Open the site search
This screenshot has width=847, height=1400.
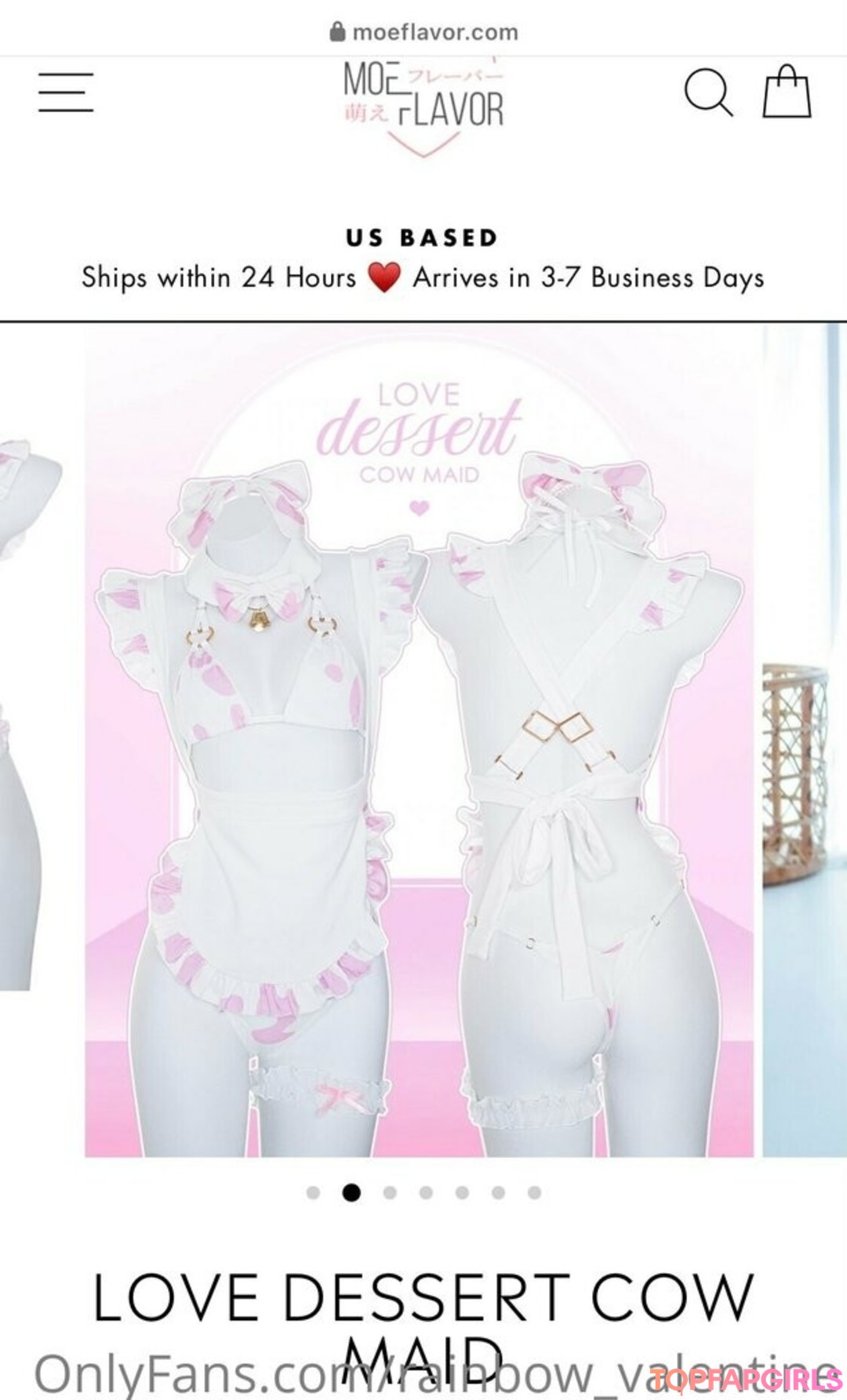(x=708, y=92)
